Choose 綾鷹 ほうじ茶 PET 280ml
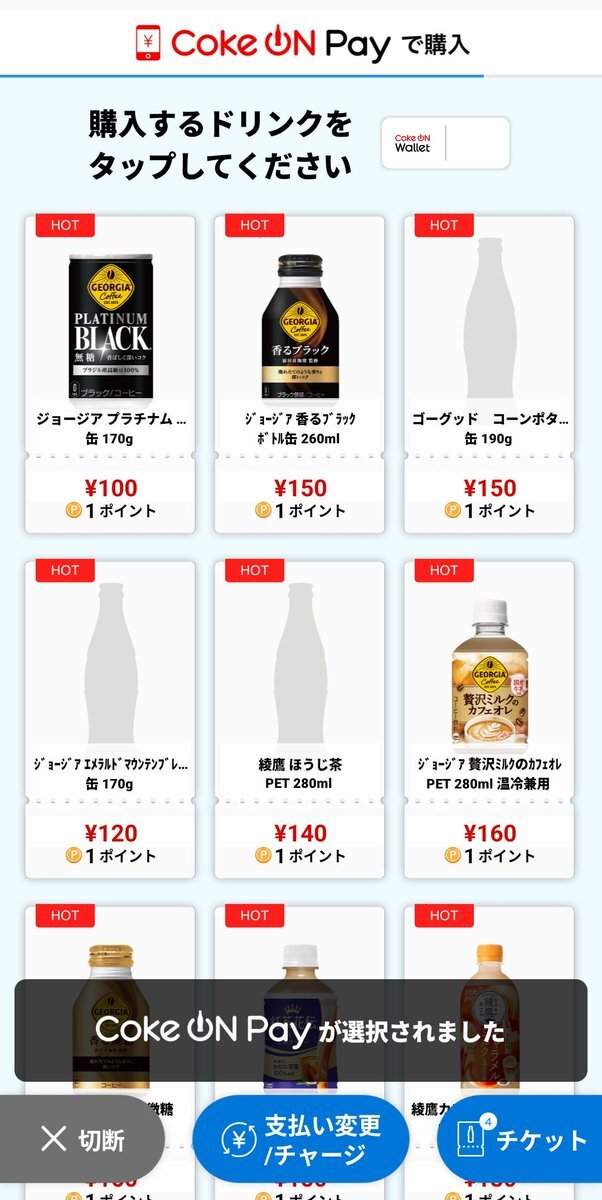The height and width of the screenshot is (1200, 602). click(x=300, y=720)
